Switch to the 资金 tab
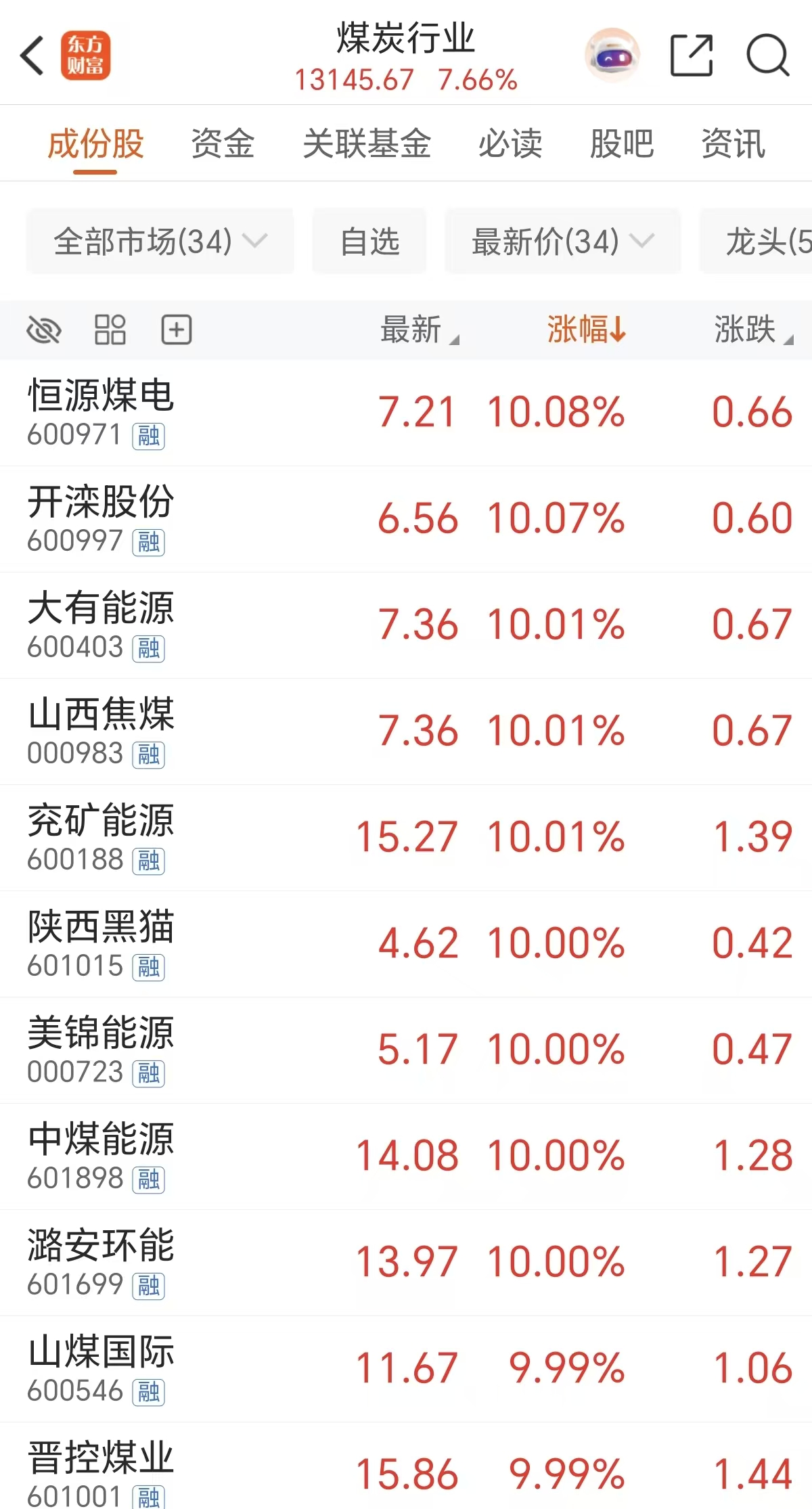The width and height of the screenshot is (812, 1509). pos(223,144)
